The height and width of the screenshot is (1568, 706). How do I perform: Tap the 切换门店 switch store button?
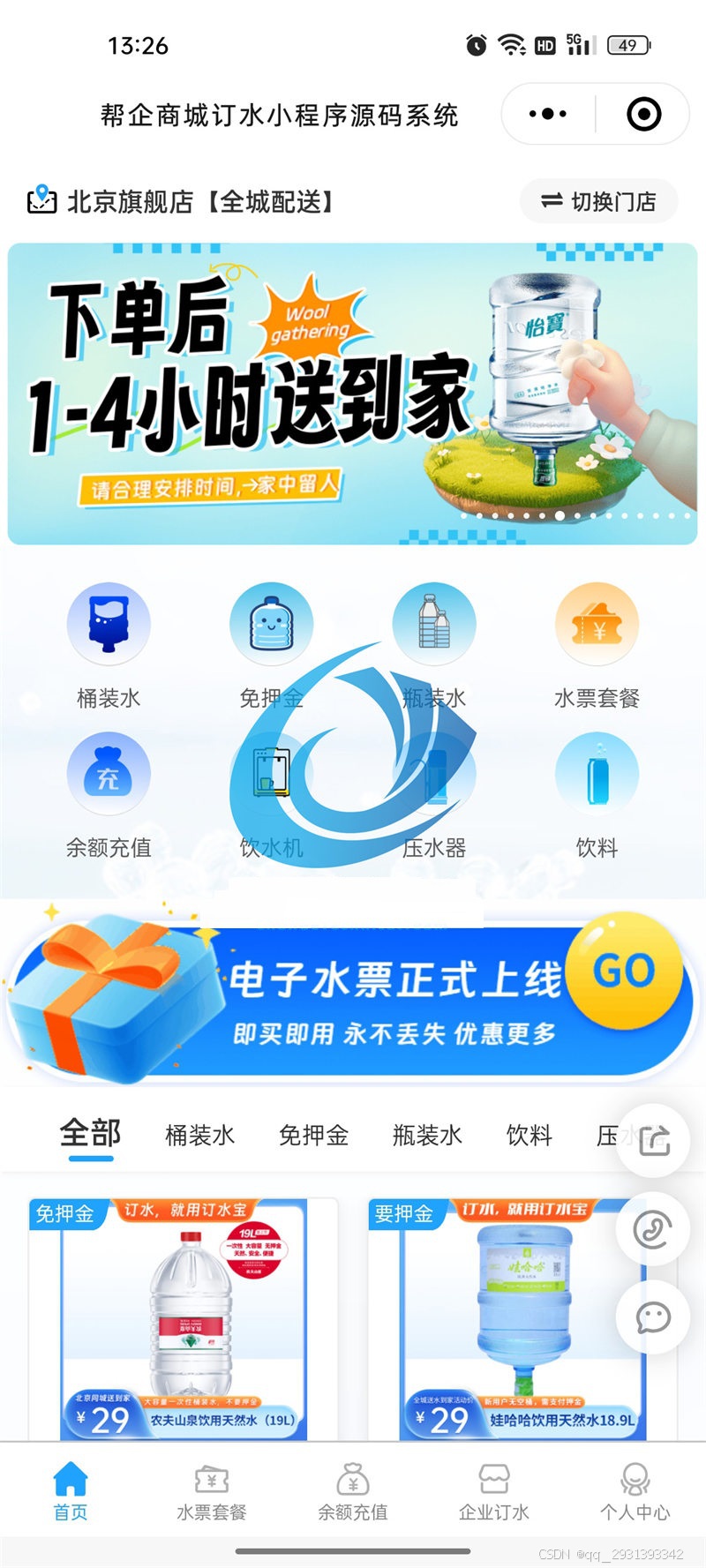point(599,202)
